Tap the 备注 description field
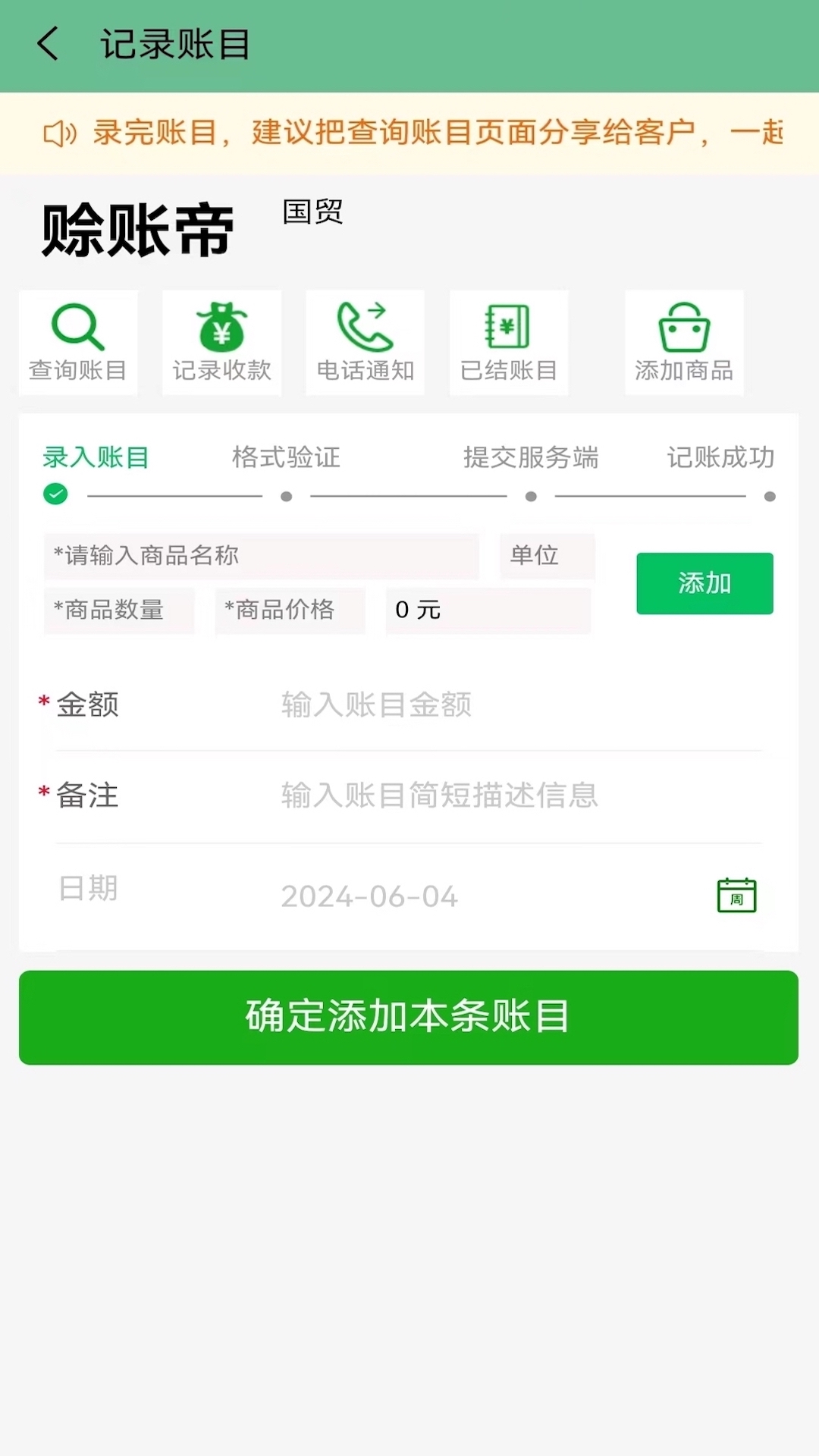The width and height of the screenshot is (819, 1456). (x=516, y=795)
